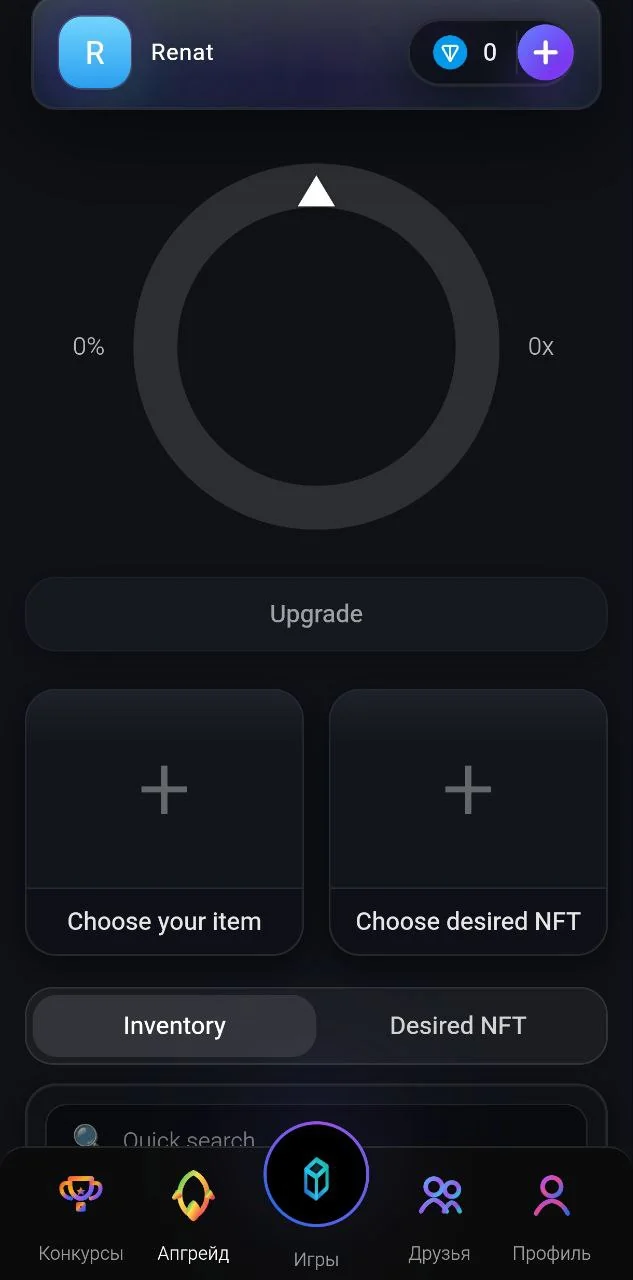This screenshot has height=1280, width=633.
Task: Tap the Upgrade button
Action: point(316,614)
